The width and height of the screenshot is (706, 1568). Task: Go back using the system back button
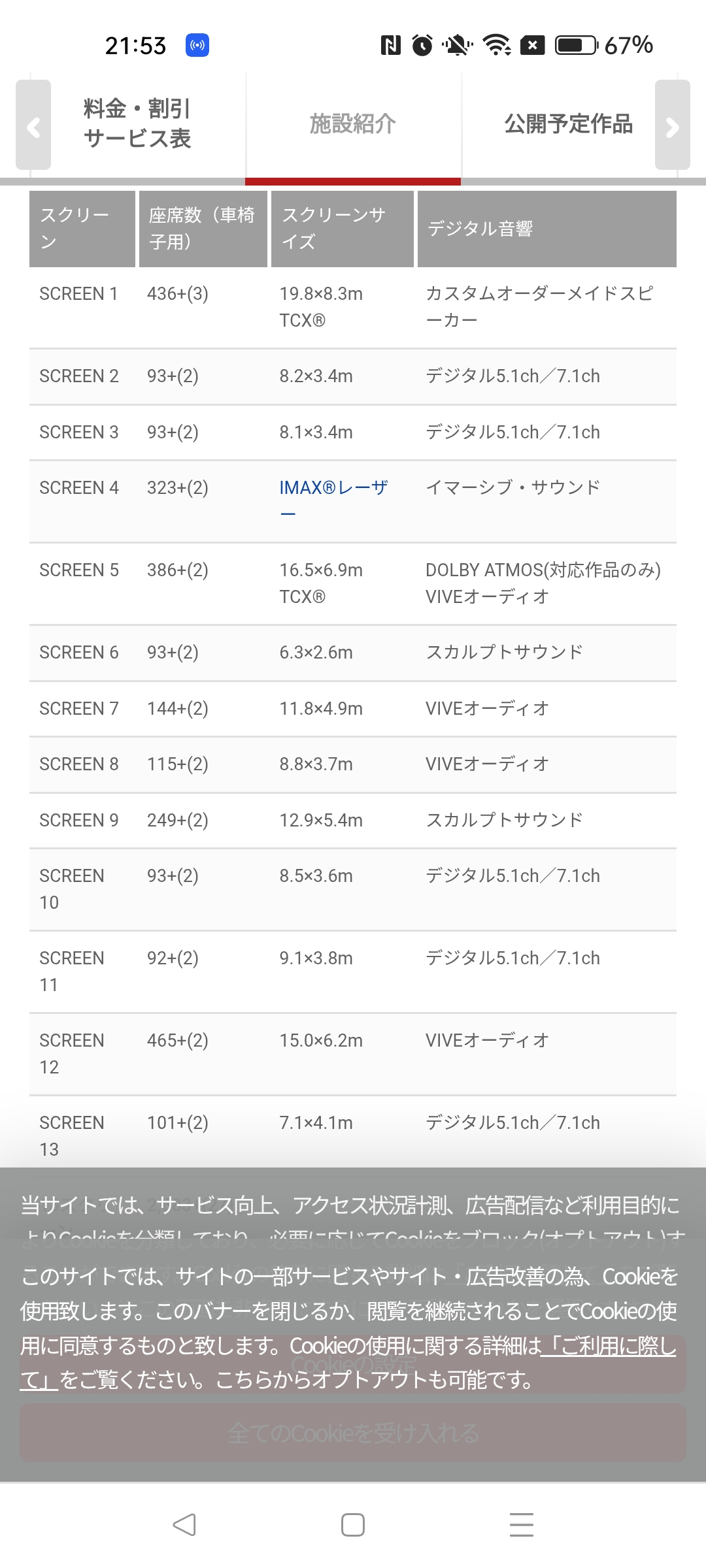tap(184, 1525)
